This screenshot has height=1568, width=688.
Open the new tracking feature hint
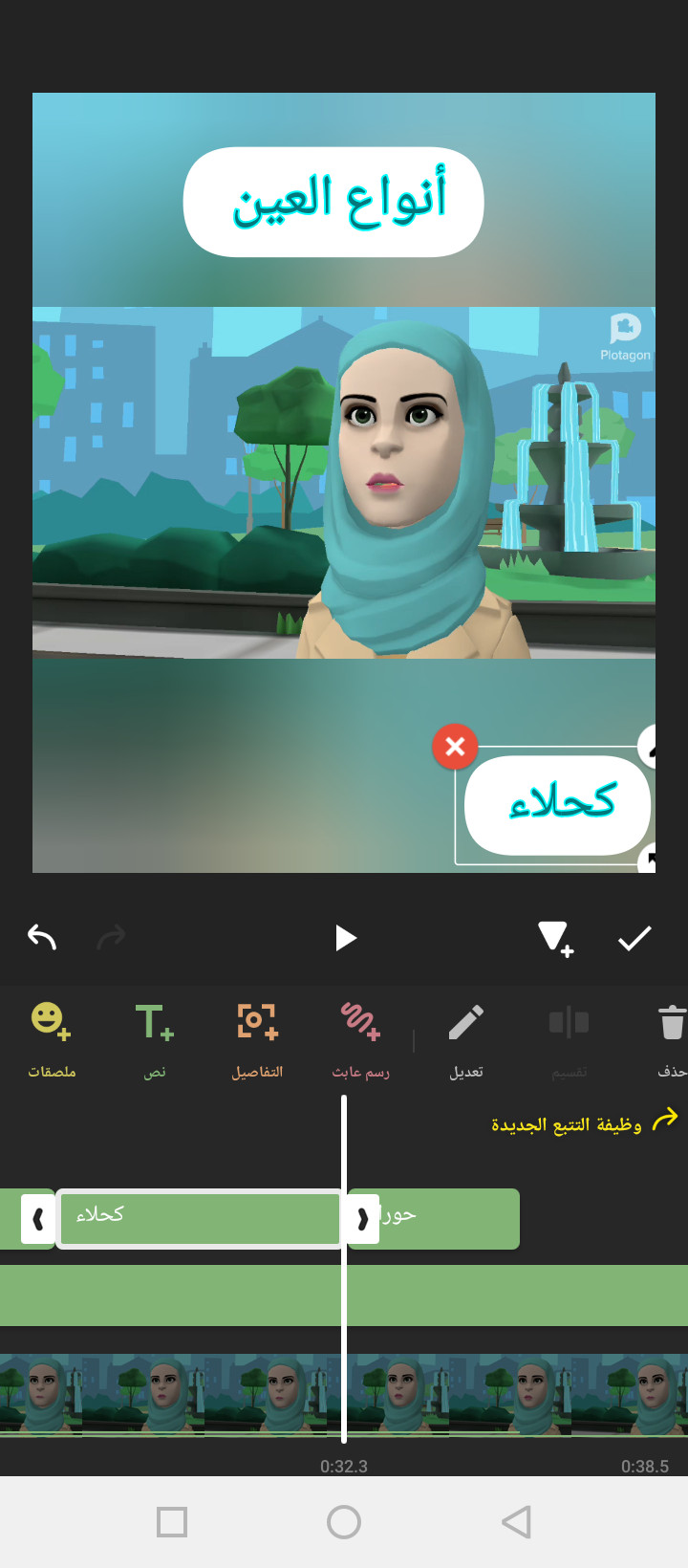[x=583, y=1123]
